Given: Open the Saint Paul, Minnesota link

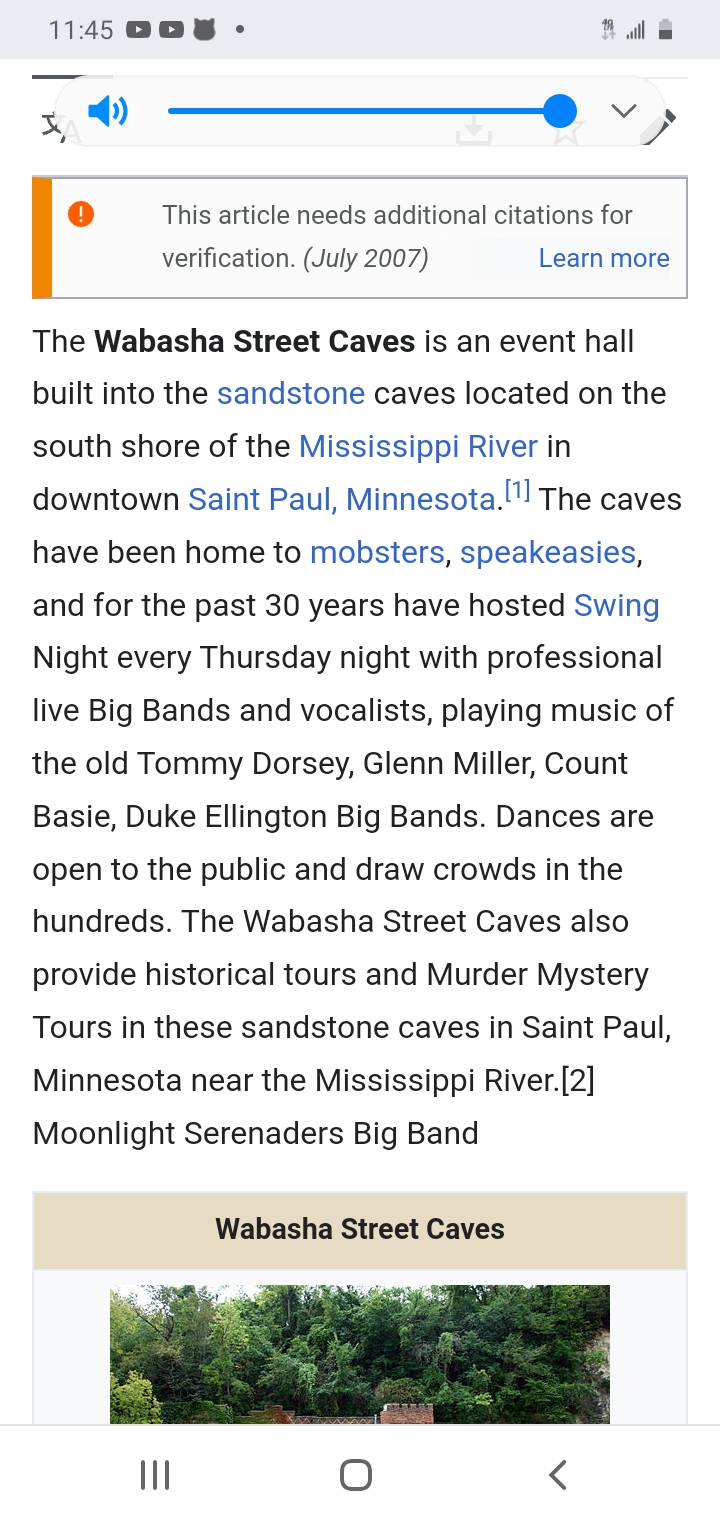Looking at the screenshot, I should (x=342, y=499).
